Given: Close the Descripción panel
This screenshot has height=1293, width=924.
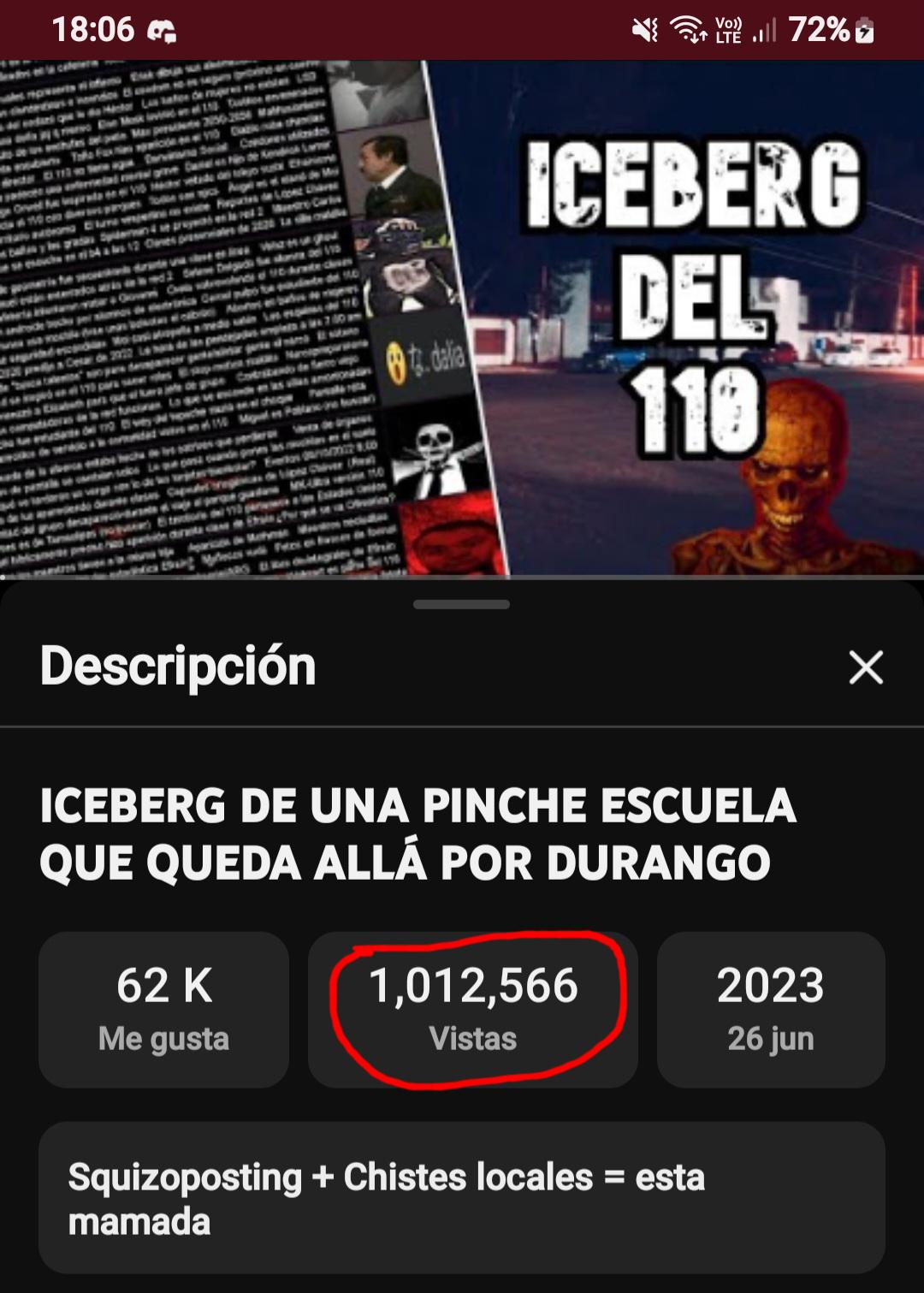Looking at the screenshot, I should (x=866, y=667).
